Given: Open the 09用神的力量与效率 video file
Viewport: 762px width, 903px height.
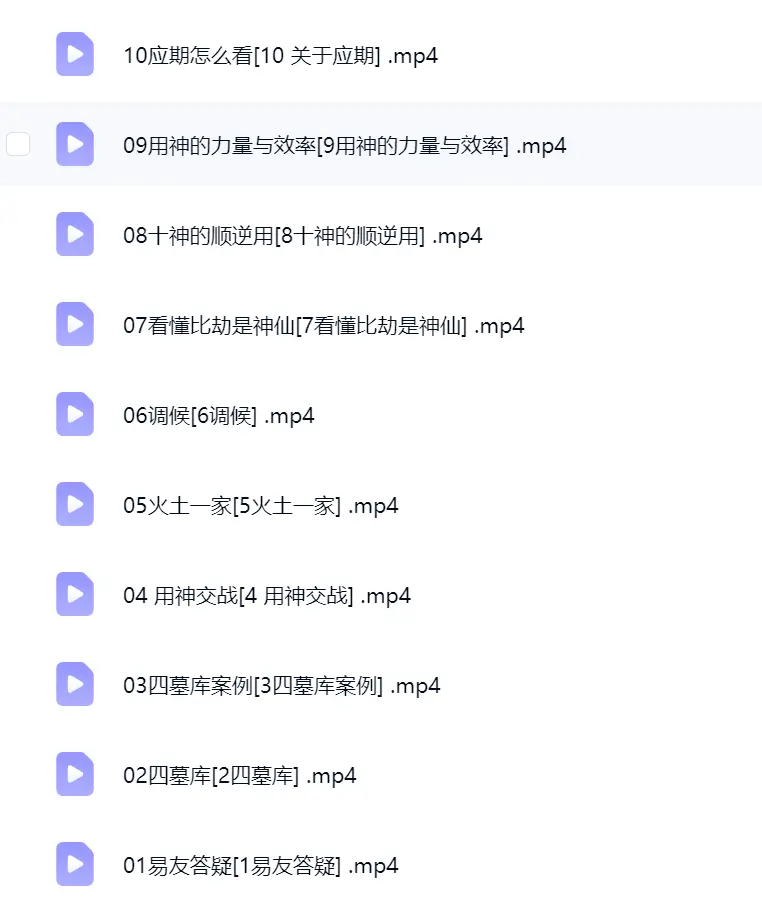Looking at the screenshot, I should tap(344, 145).
